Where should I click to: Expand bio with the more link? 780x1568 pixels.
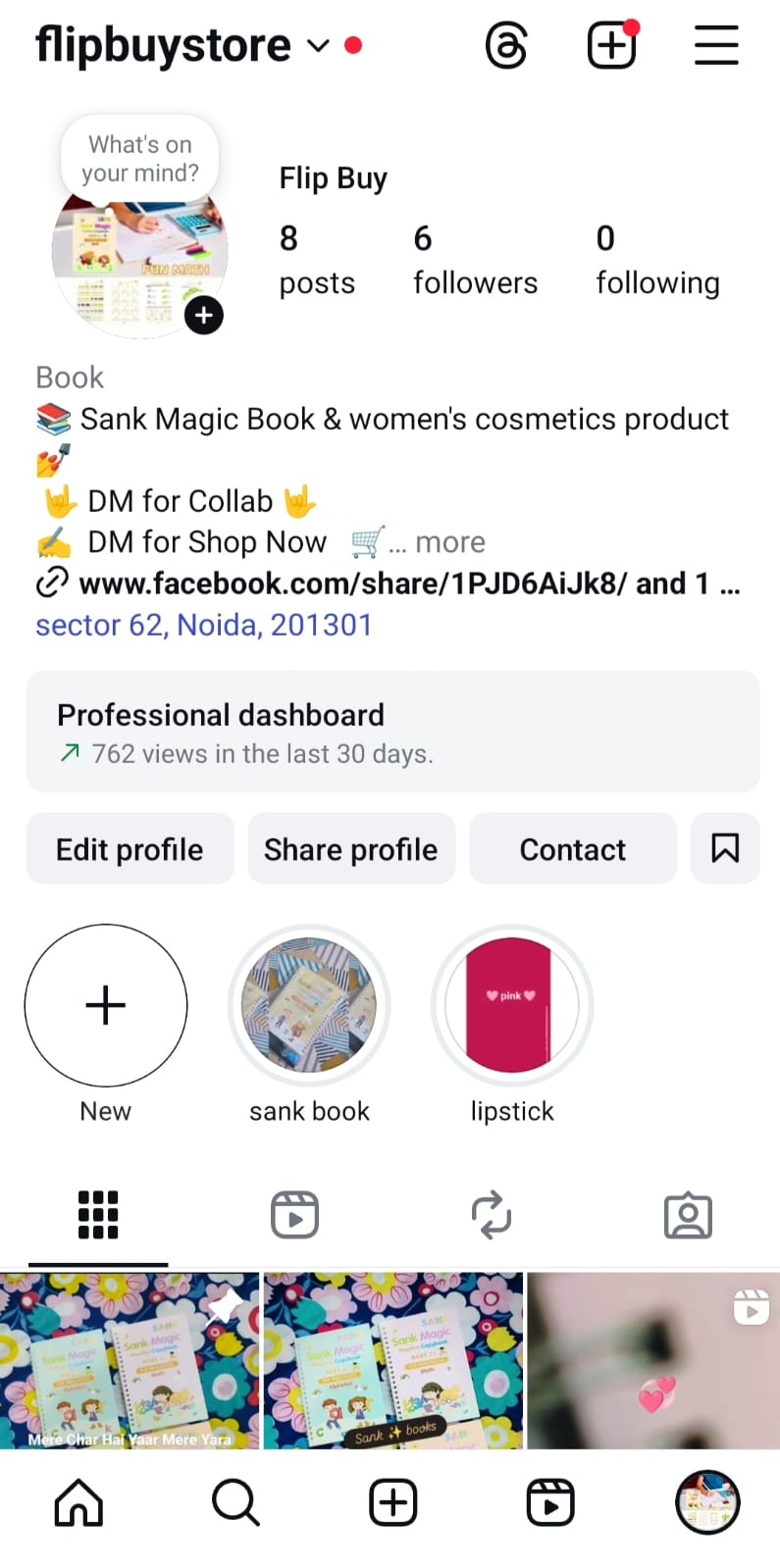pyautogui.click(x=449, y=542)
